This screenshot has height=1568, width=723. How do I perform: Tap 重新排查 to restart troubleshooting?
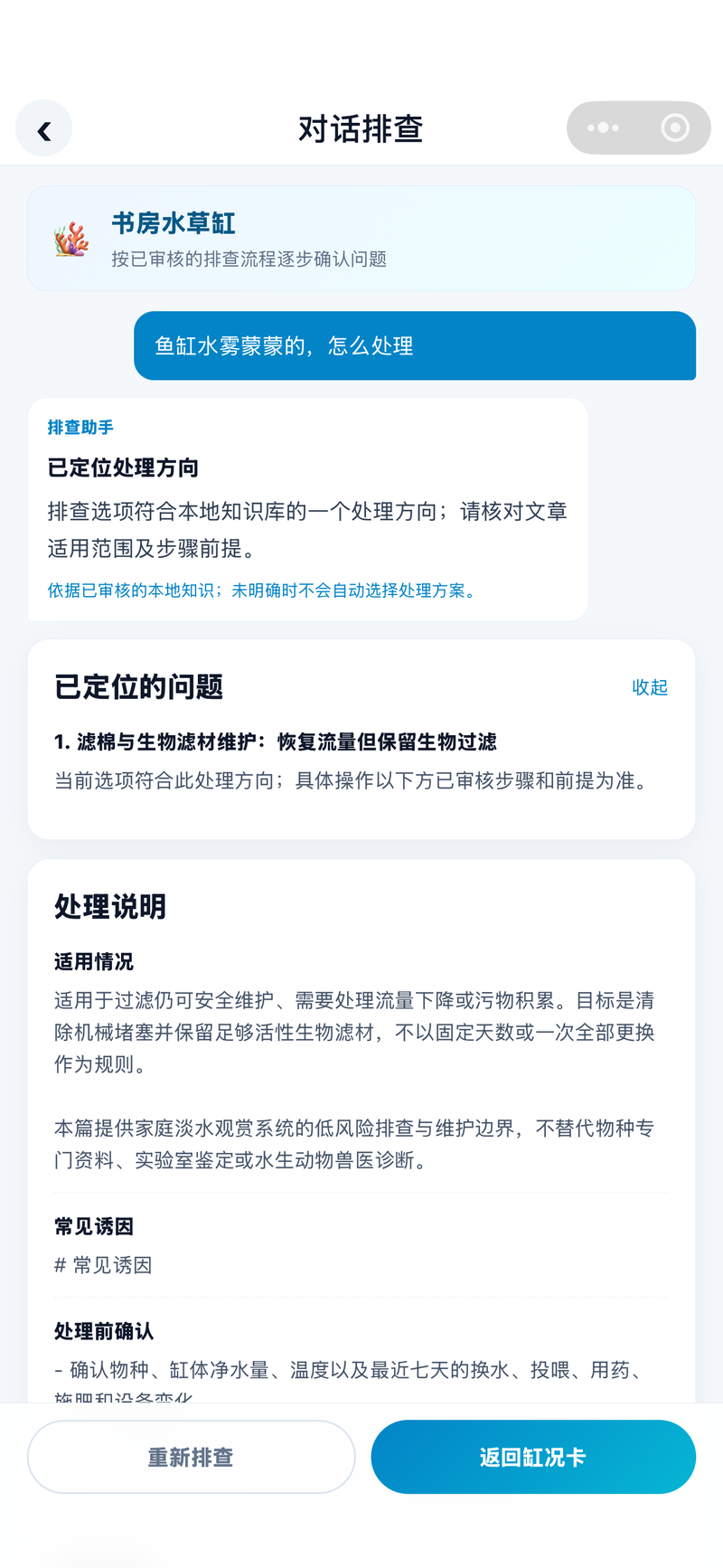(191, 1457)
